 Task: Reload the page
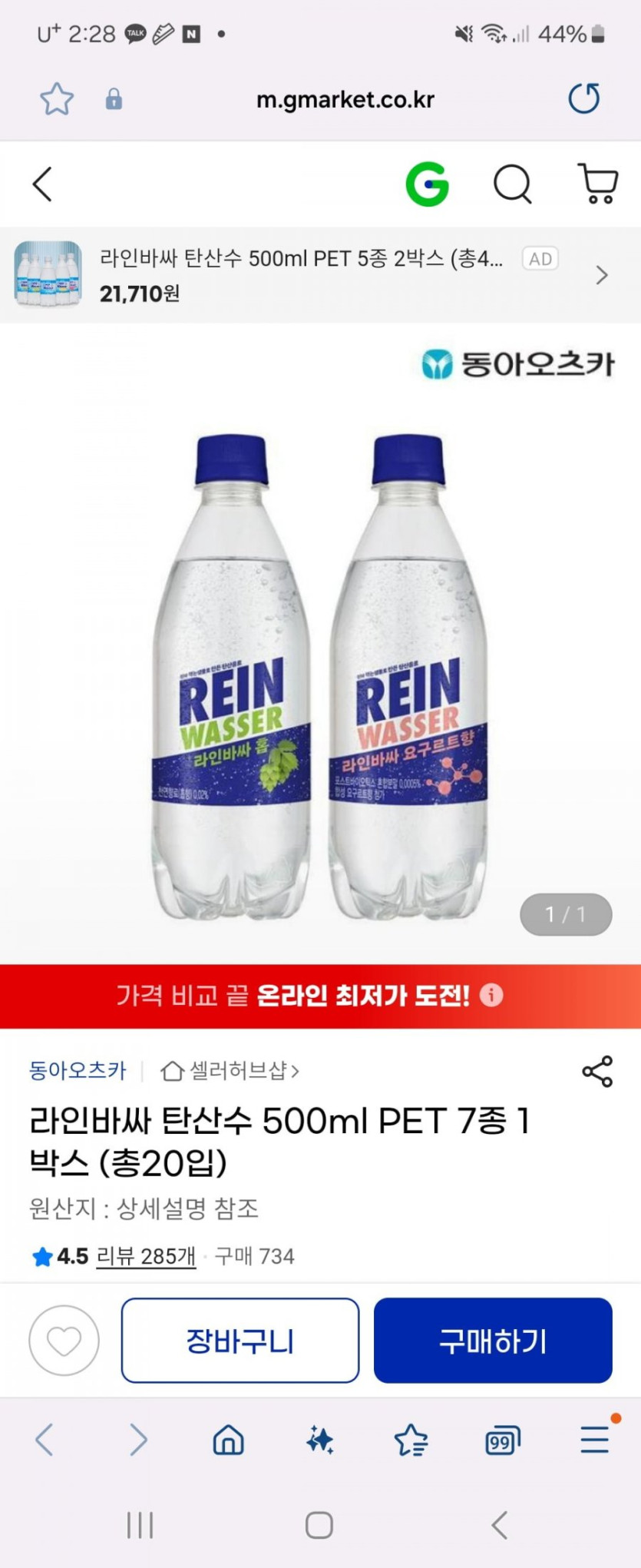tap(584, 98)
